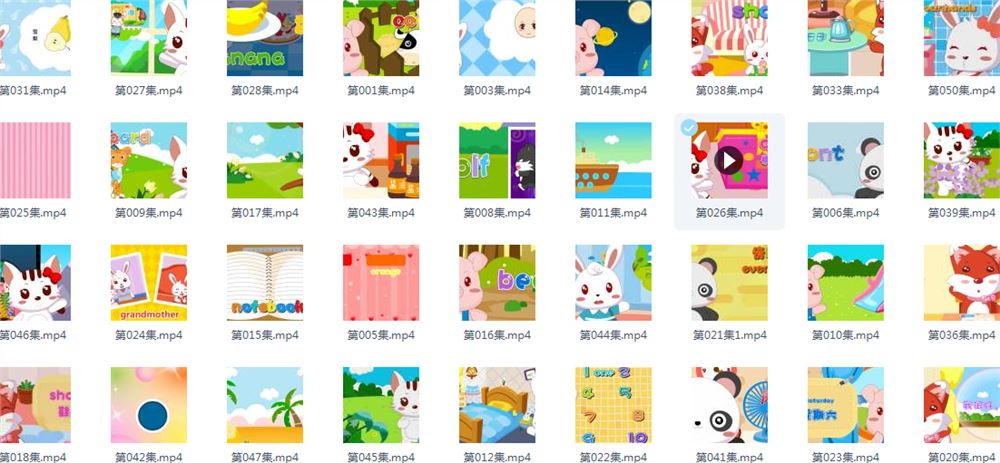This screenshot has width=1000, height=463.
Task: Open video file 第038集.mp4
Action: [729, 38]
